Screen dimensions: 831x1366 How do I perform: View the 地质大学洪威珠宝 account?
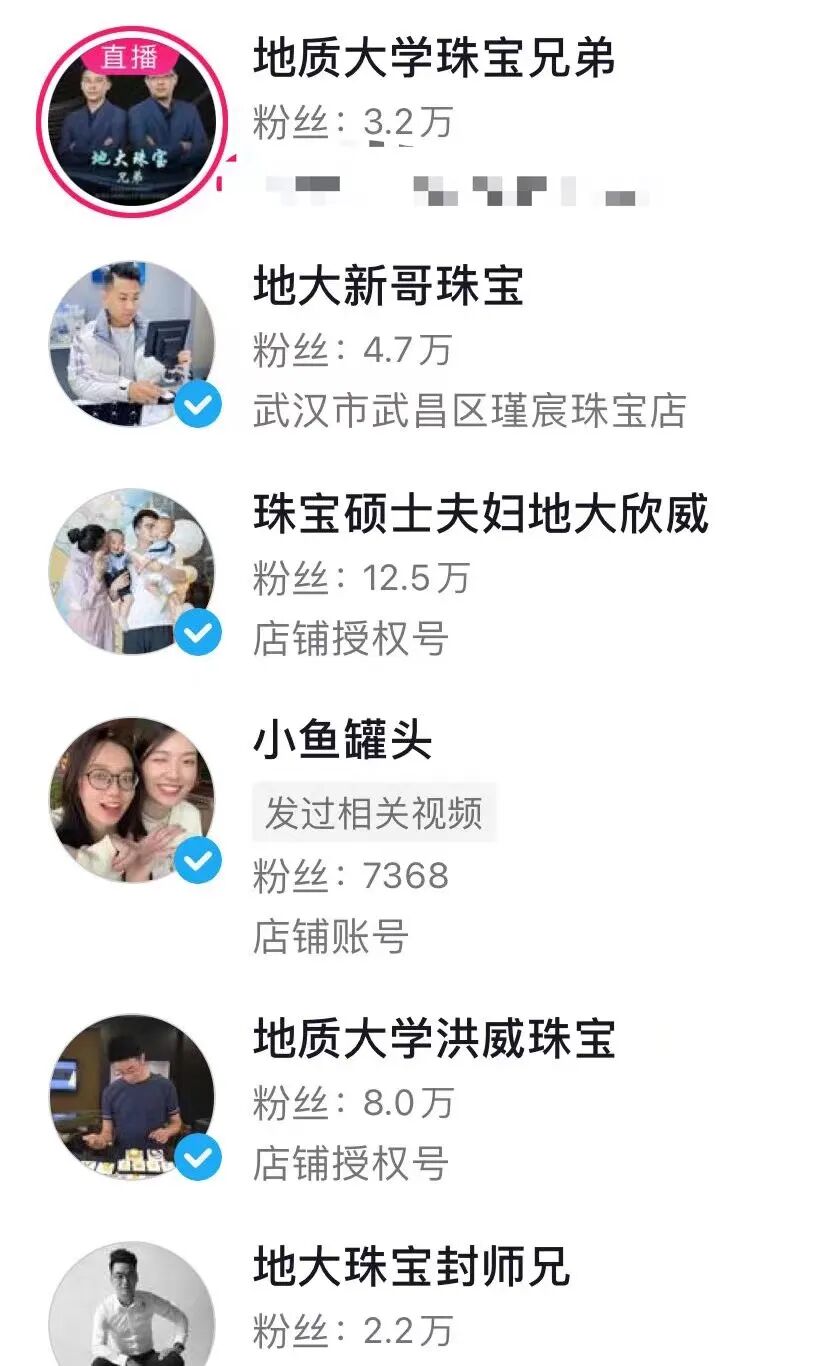click(415, 1098)
